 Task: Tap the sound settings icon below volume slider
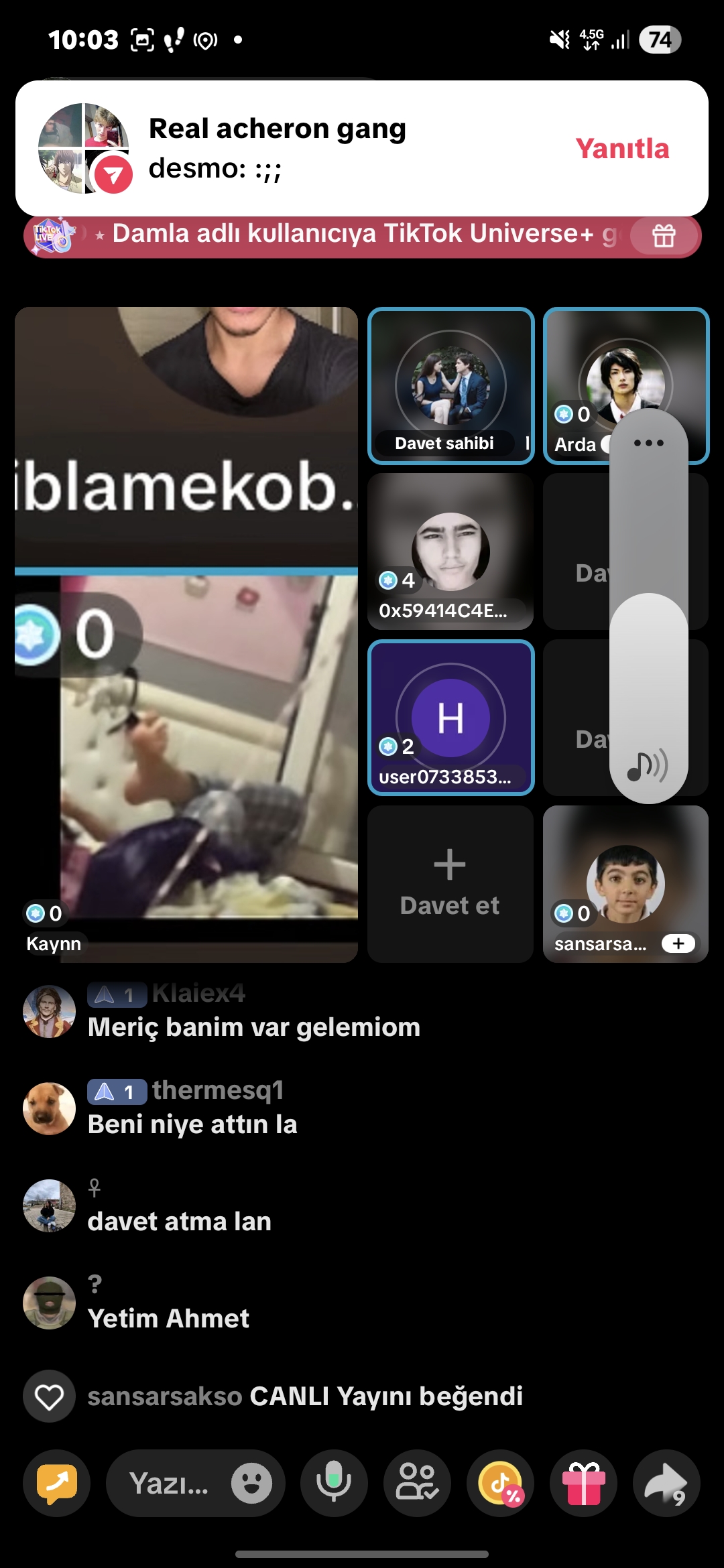coord(647,766)
